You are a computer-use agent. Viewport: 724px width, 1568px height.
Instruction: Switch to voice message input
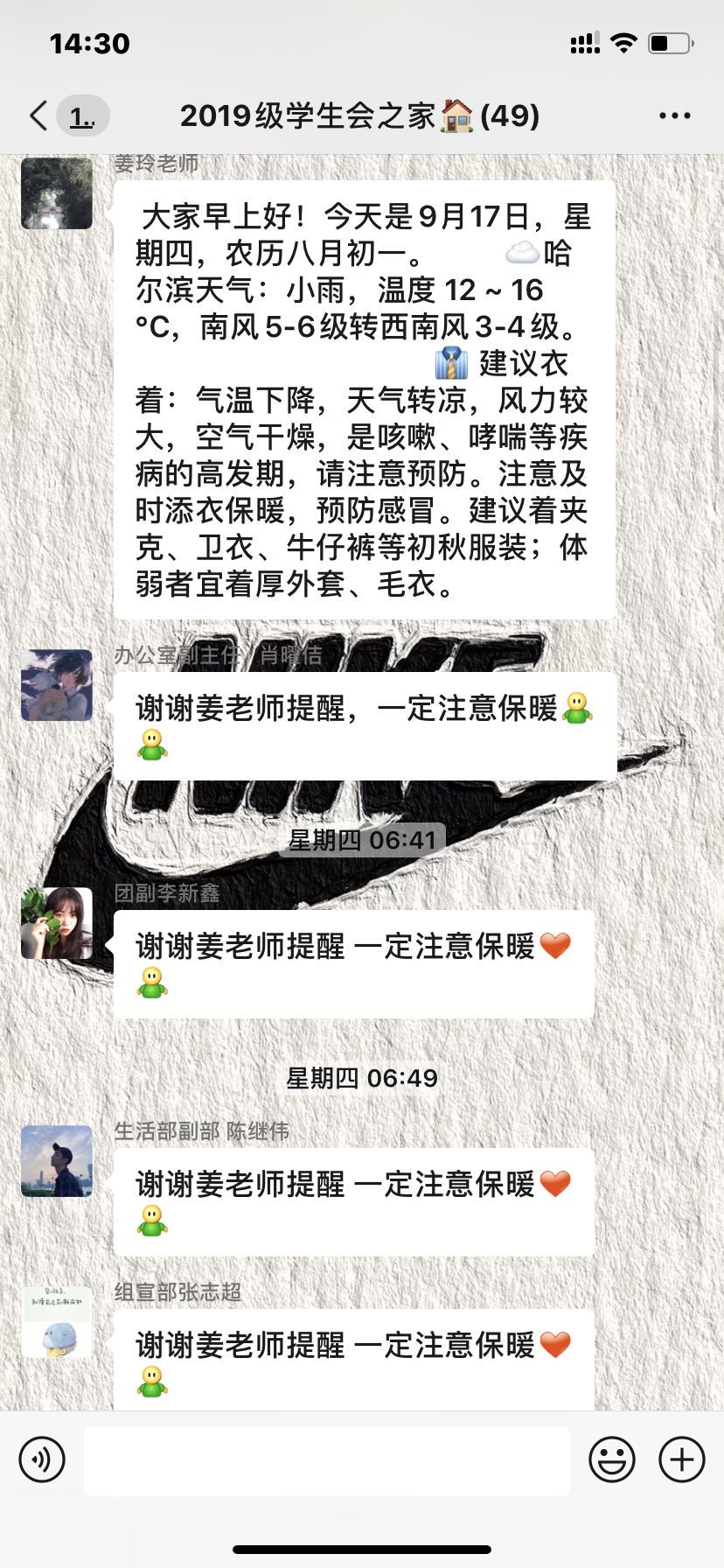tap(42, 1459)
